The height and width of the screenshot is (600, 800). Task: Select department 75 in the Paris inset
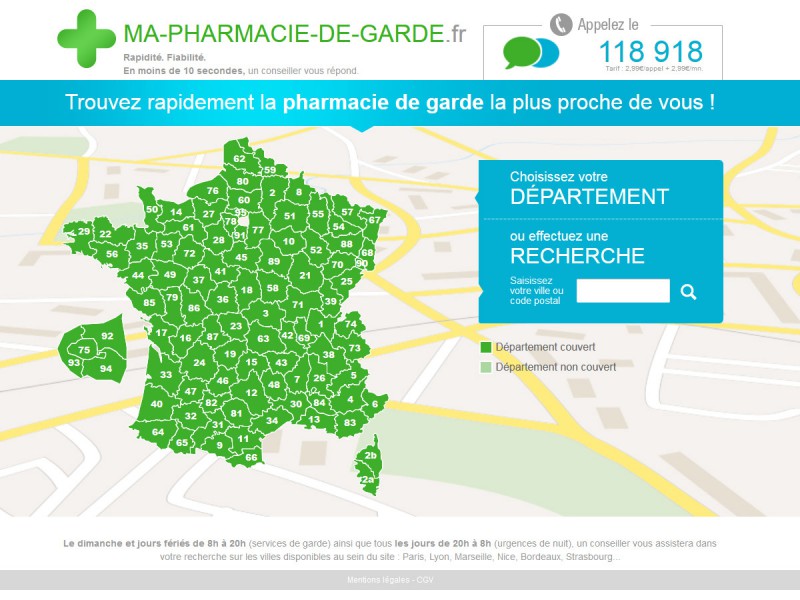coord(84,350)
